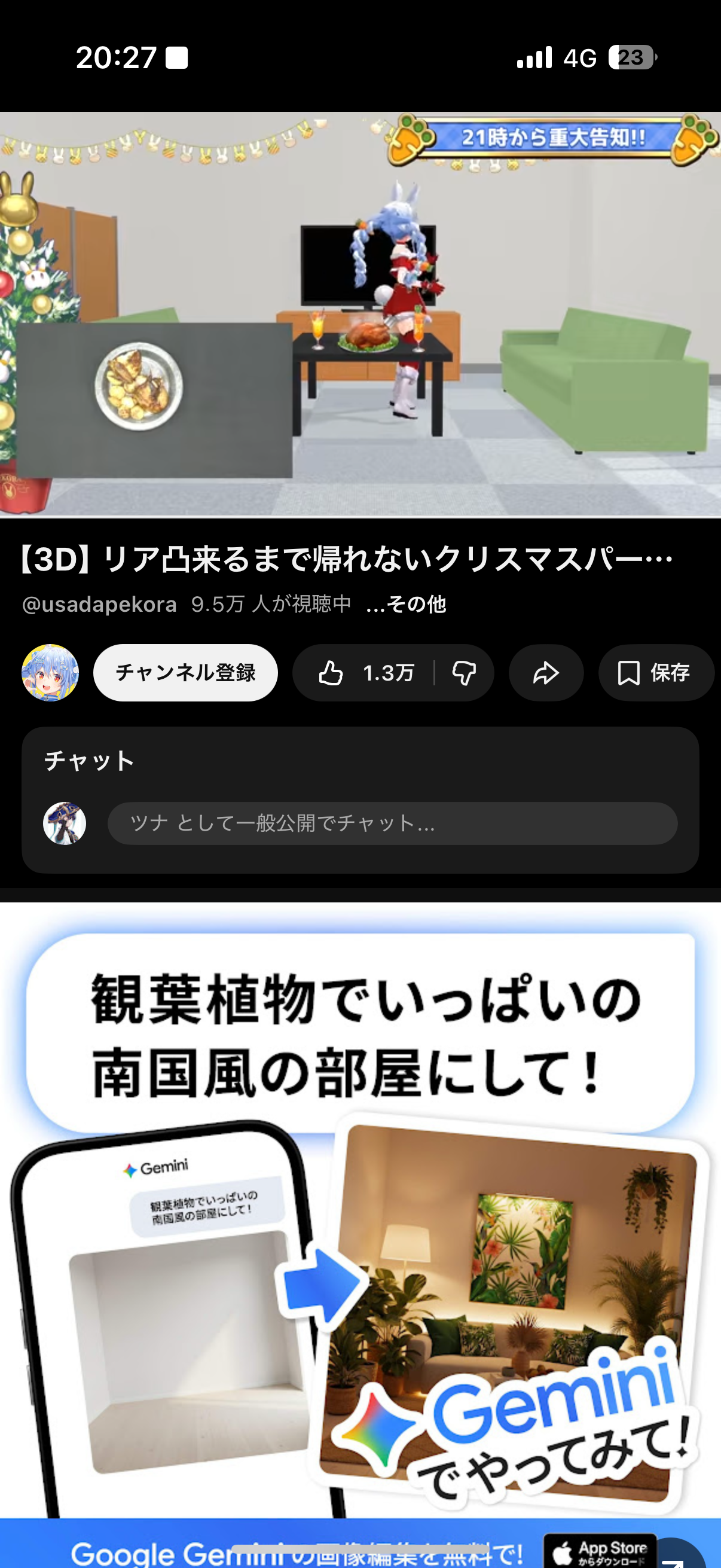
Task: Save the video with the 保存 button
Action: (654, 673)
